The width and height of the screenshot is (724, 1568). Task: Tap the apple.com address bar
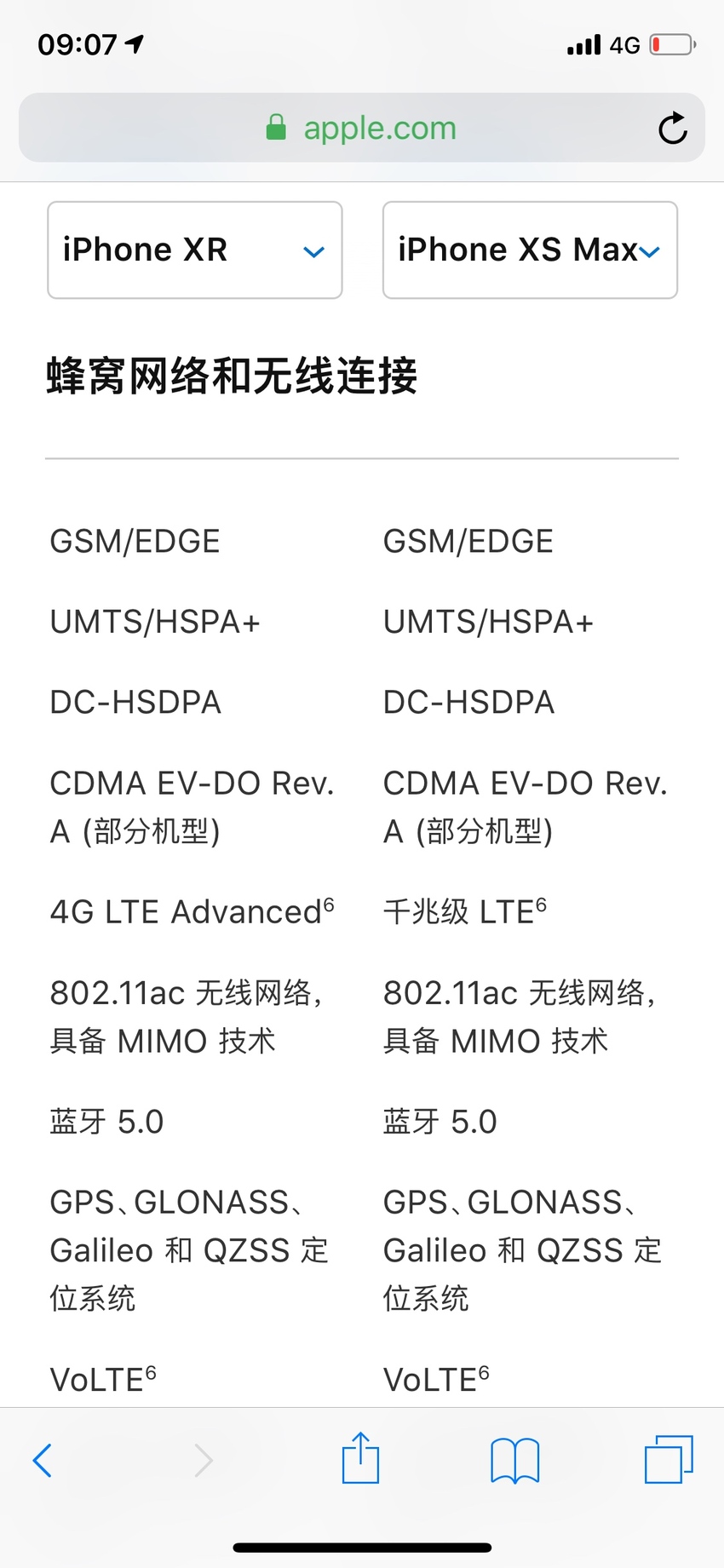[x=362, y=128]
